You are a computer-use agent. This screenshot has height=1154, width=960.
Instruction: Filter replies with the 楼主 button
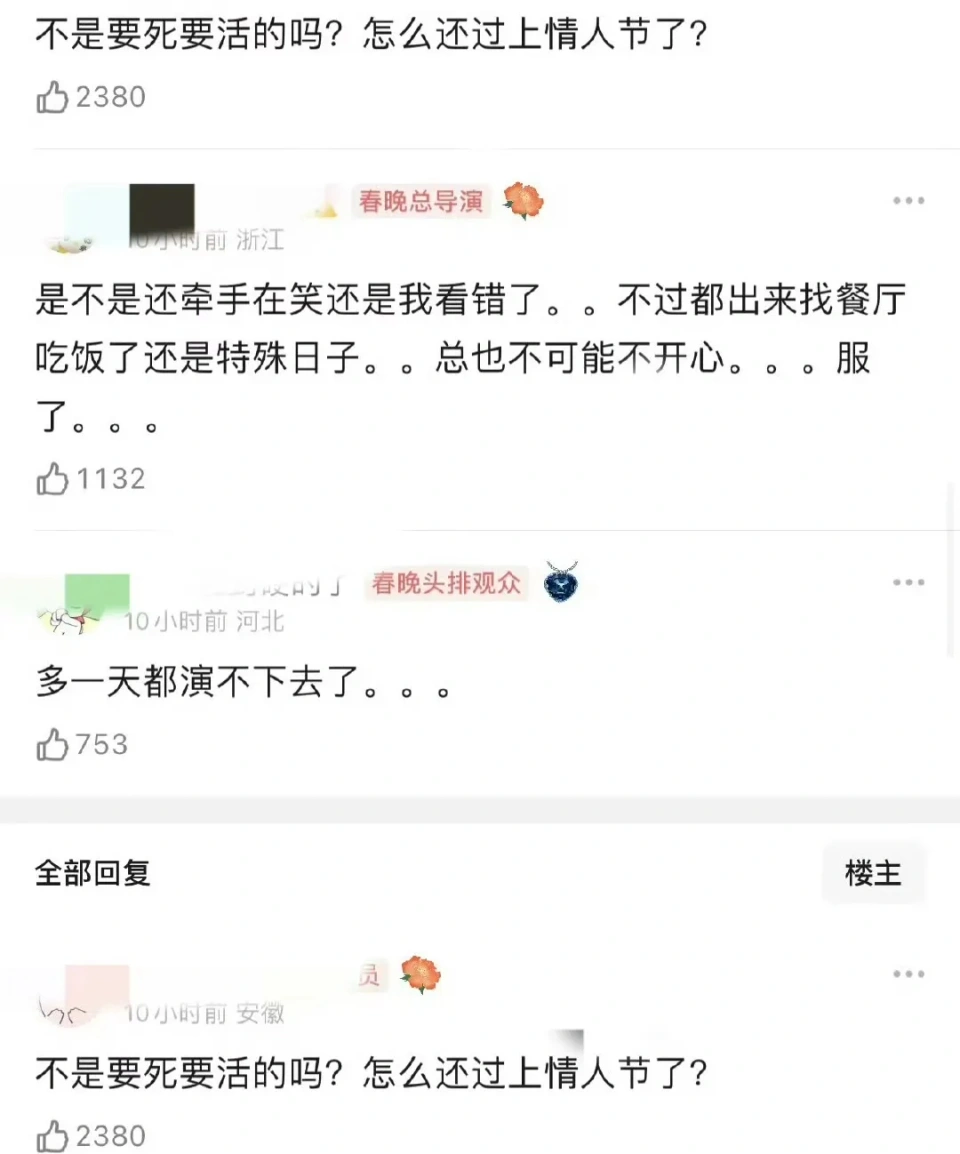click(x=873, y=873)
